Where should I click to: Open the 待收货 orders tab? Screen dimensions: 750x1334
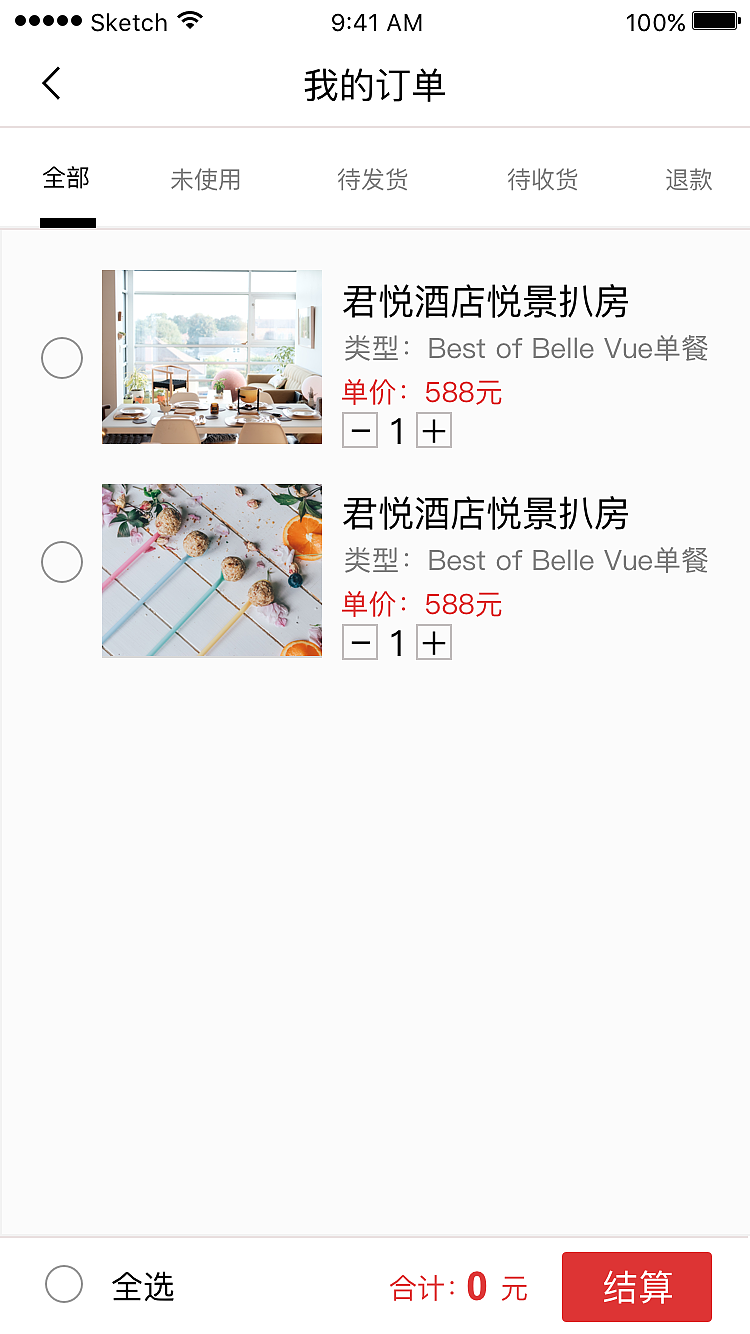click(x=542, y=180)
